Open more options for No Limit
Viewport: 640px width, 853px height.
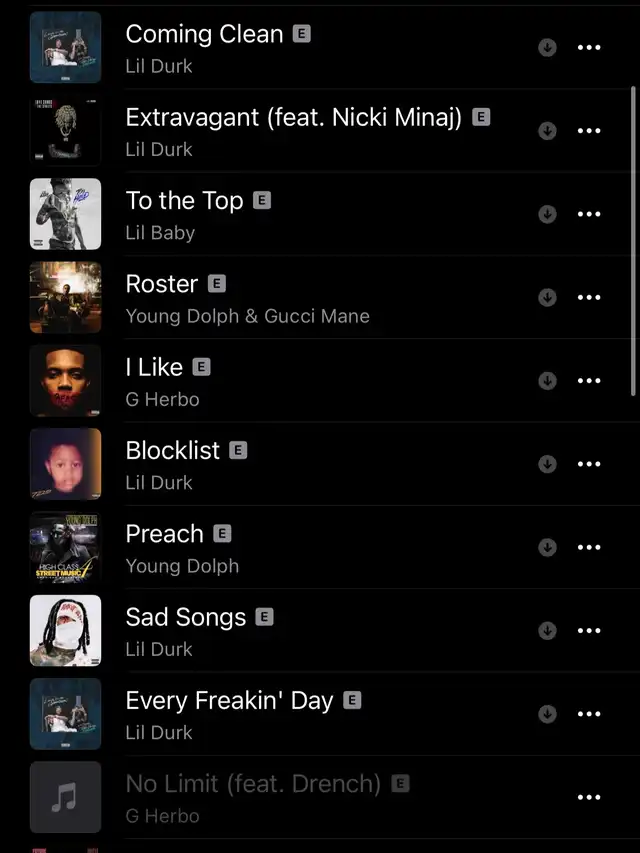[590, 797]
